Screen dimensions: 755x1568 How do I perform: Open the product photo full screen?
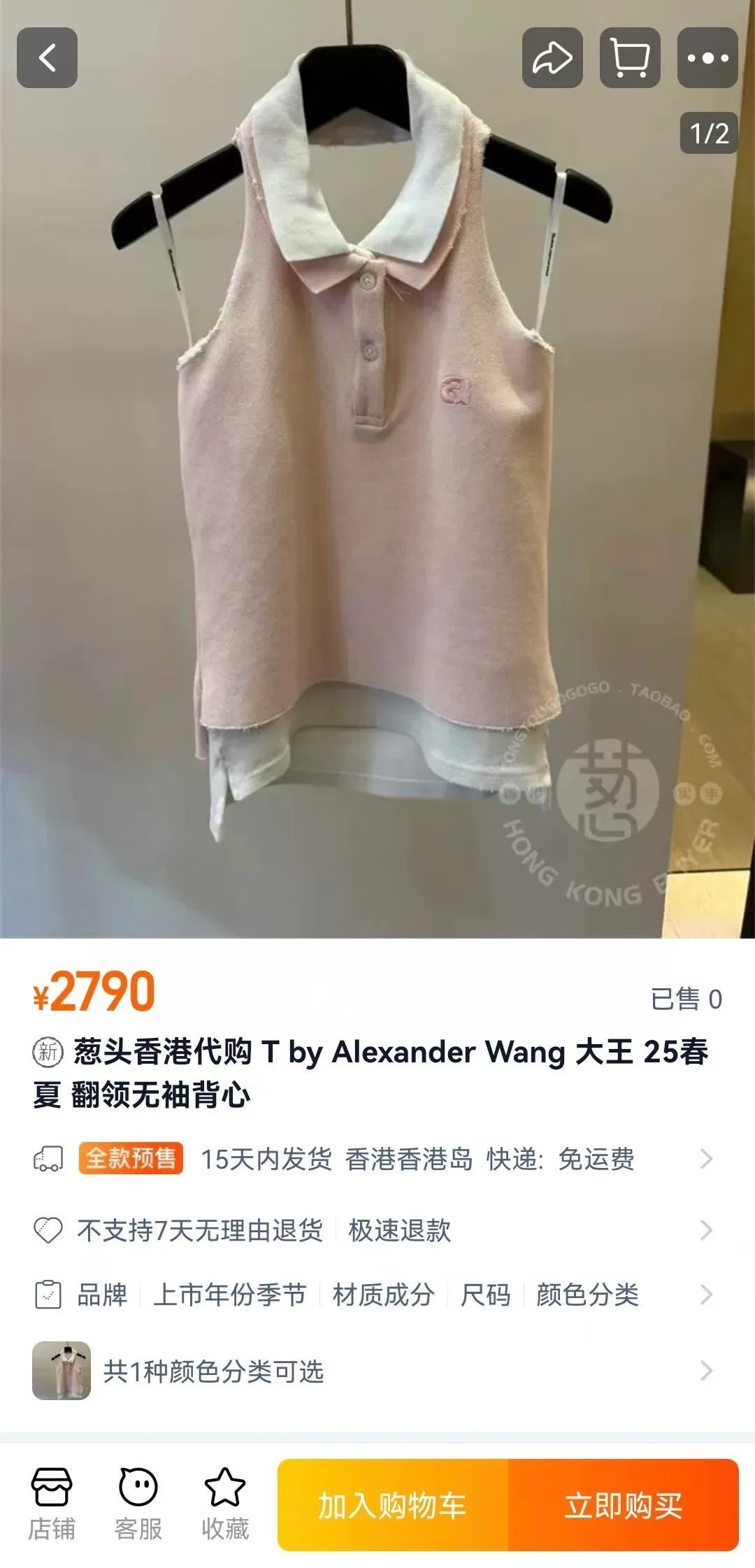377,490
